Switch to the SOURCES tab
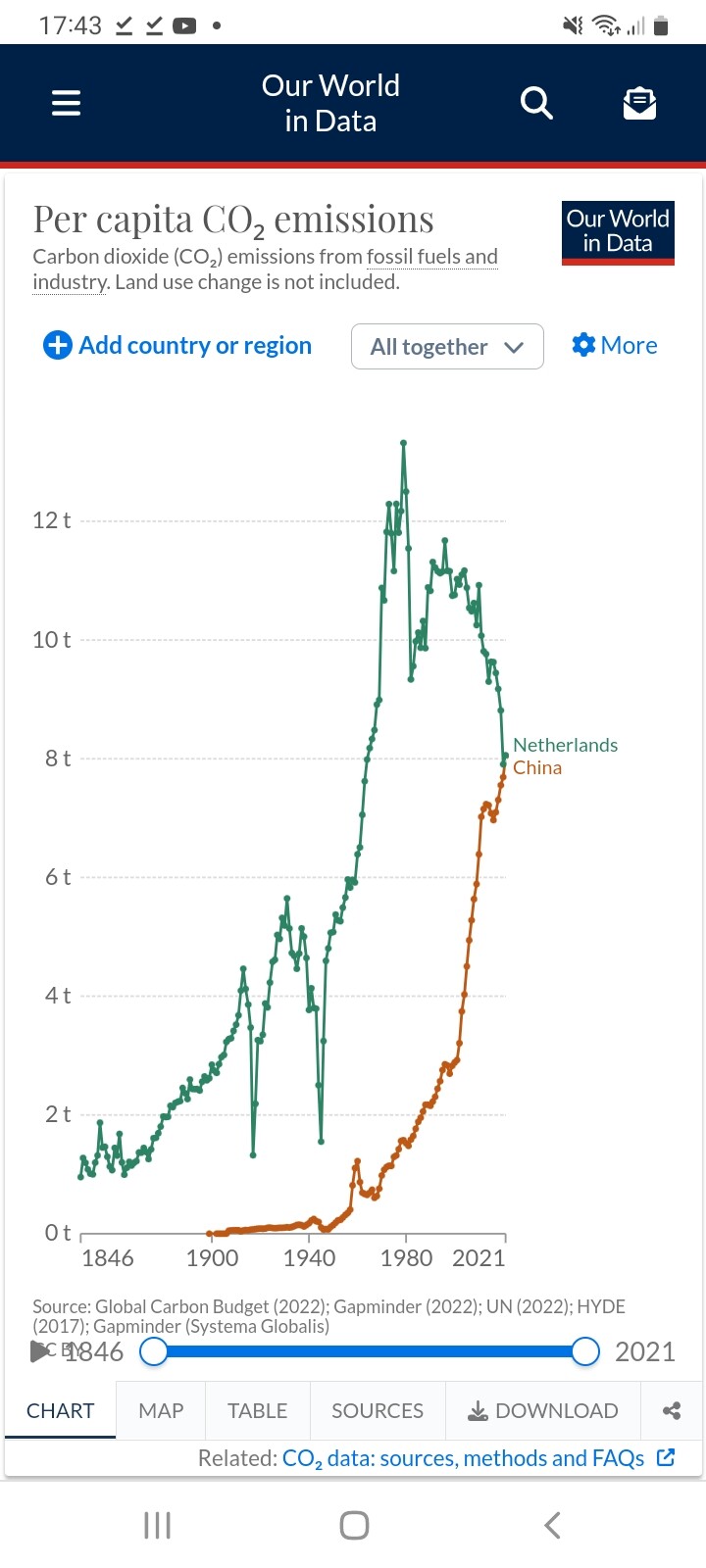This screenshot has height=1568, width=706. pos(378,1410)
